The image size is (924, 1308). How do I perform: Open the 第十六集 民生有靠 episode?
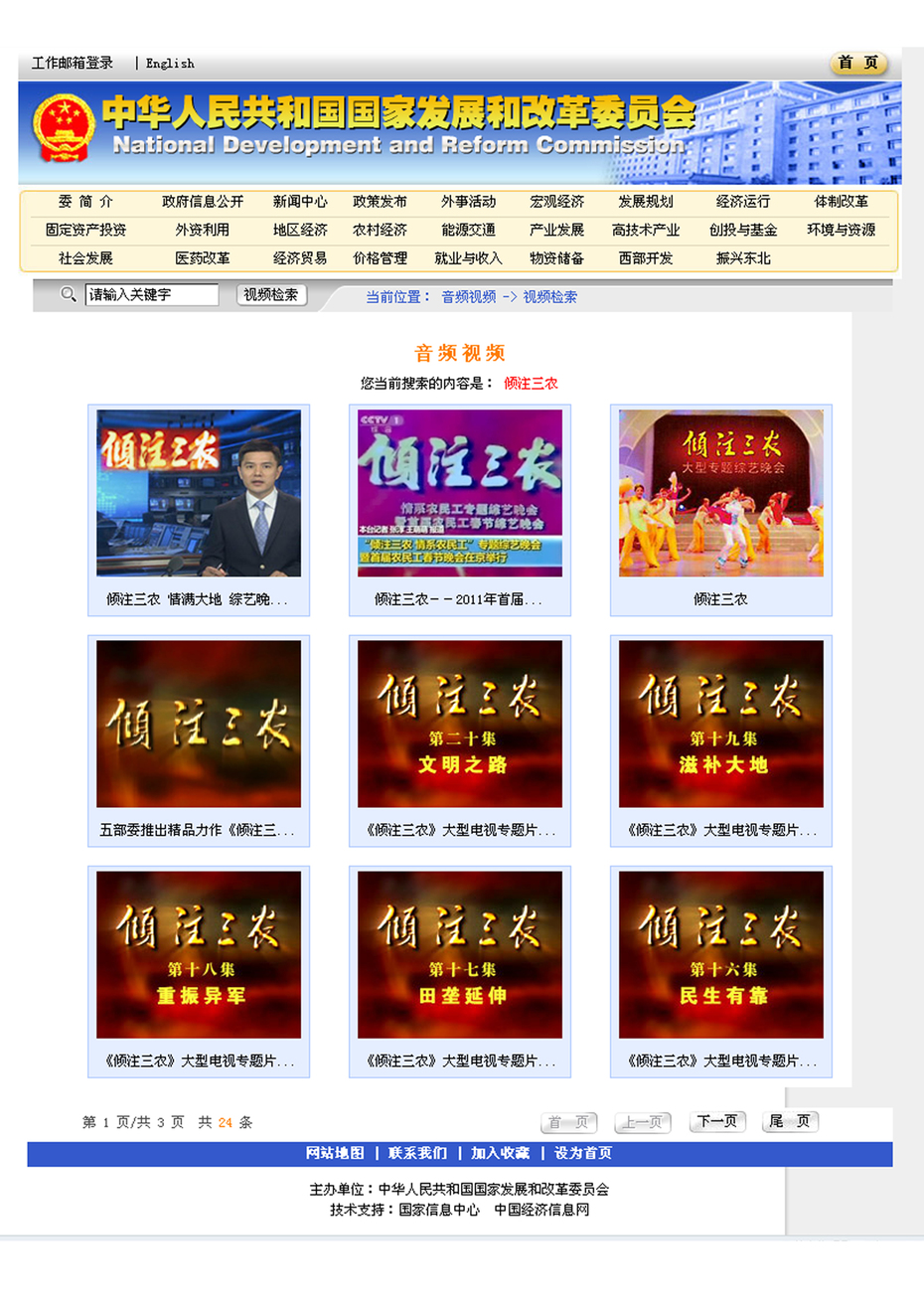point(721,955)
